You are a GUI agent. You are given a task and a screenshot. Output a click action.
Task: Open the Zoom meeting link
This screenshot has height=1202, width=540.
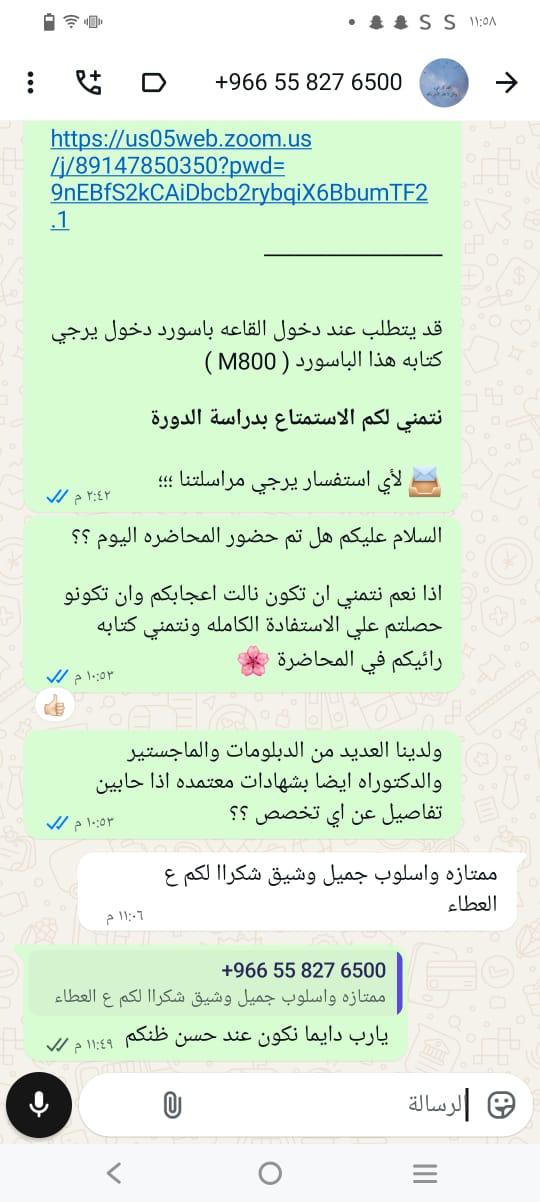tap(240, 180)
